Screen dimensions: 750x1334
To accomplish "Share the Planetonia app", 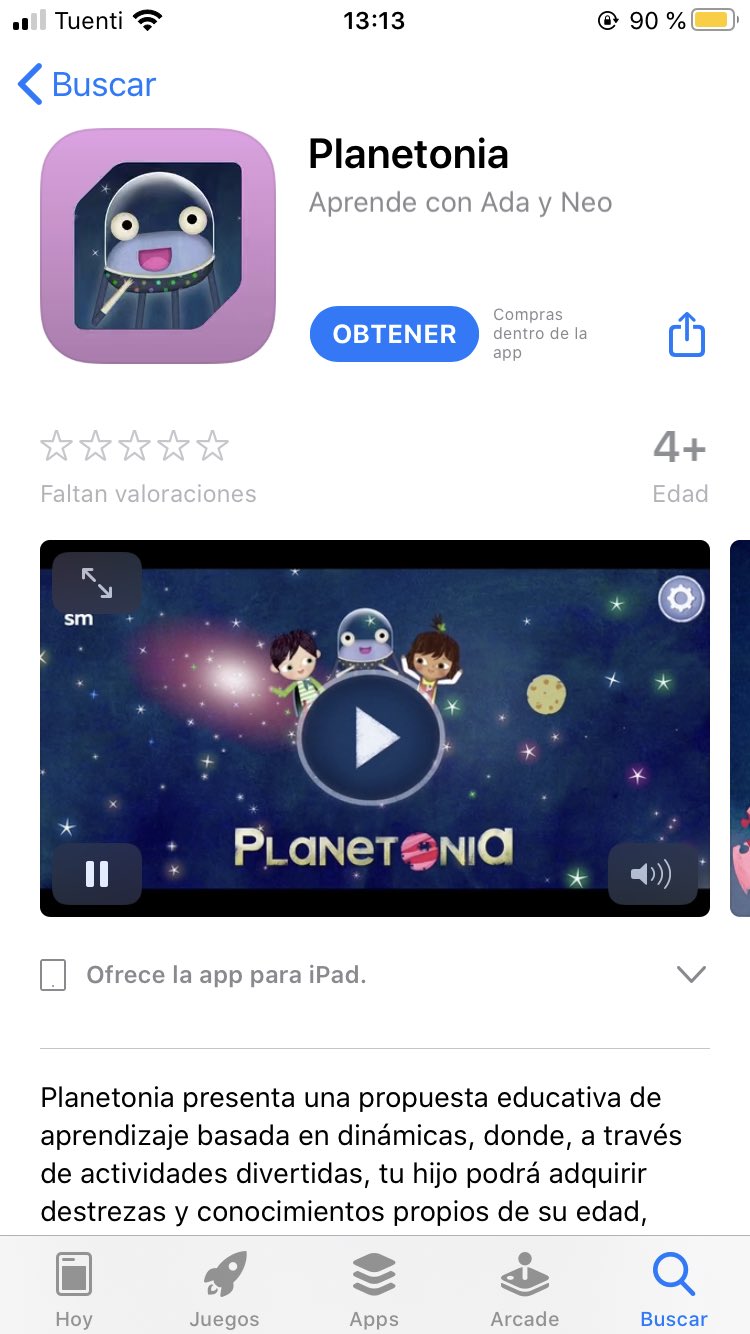I will pyautogui.click(x=686, y=334).
